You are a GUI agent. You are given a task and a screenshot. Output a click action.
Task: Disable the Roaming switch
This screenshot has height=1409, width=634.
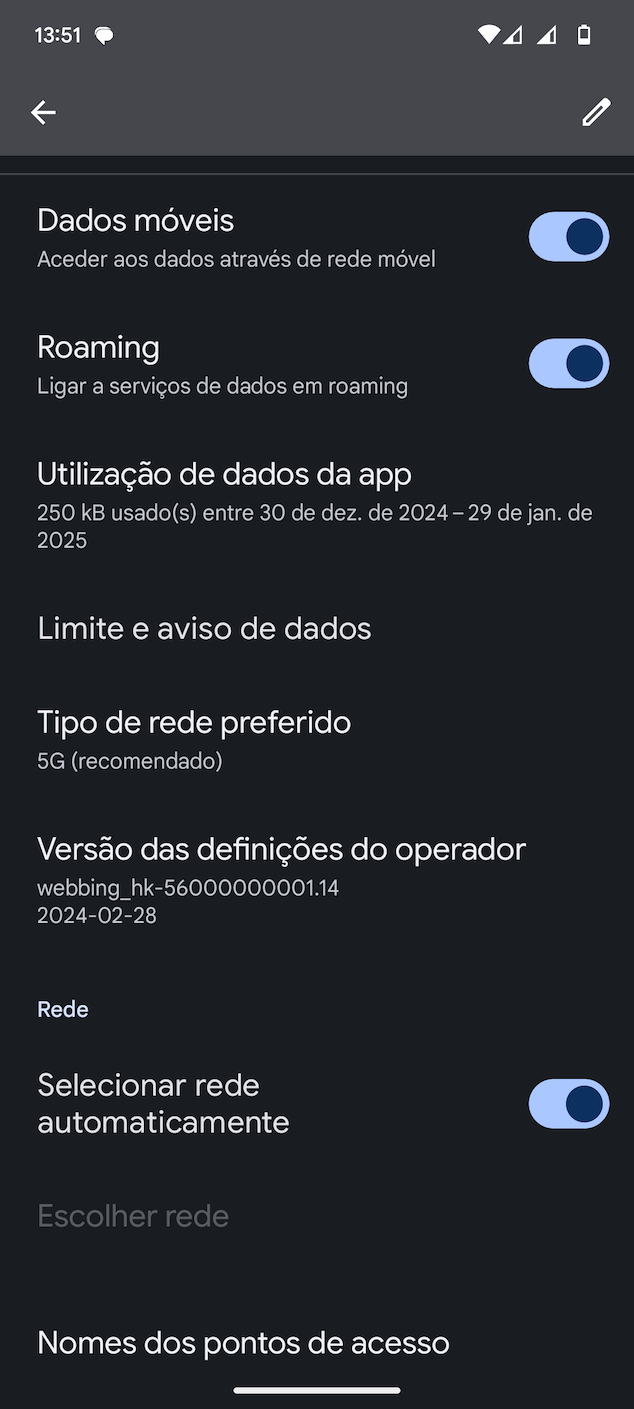click(x=569, y=364)
